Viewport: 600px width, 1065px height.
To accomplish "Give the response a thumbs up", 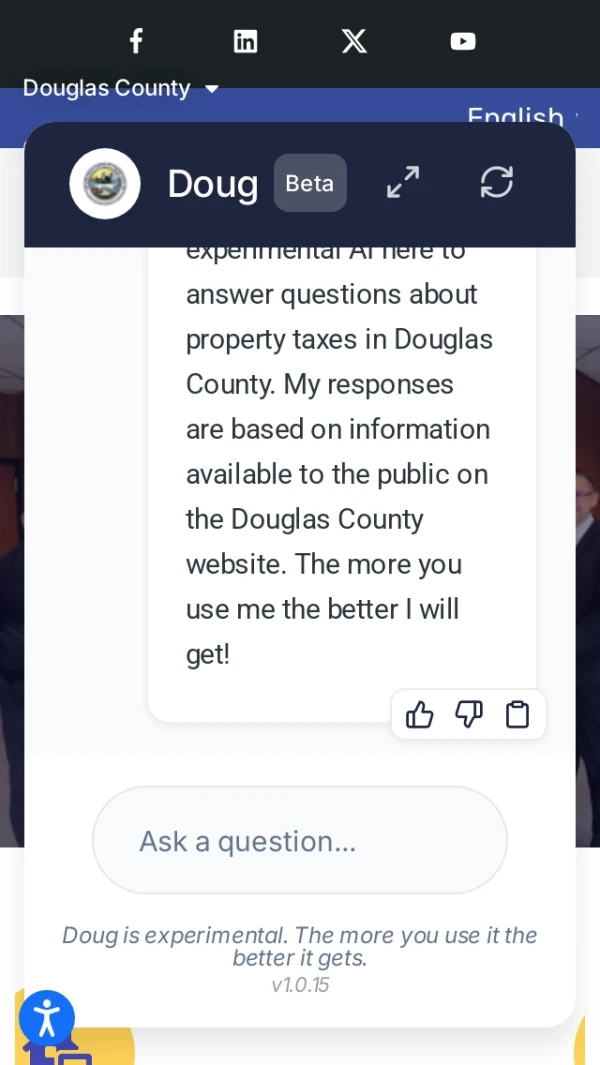I will point(420,714).
